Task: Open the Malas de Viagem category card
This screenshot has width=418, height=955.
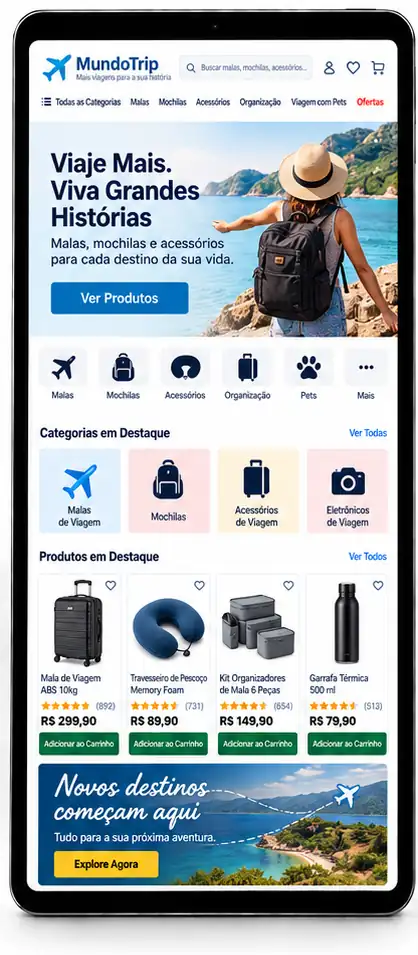Action: [x=80, y=491]
